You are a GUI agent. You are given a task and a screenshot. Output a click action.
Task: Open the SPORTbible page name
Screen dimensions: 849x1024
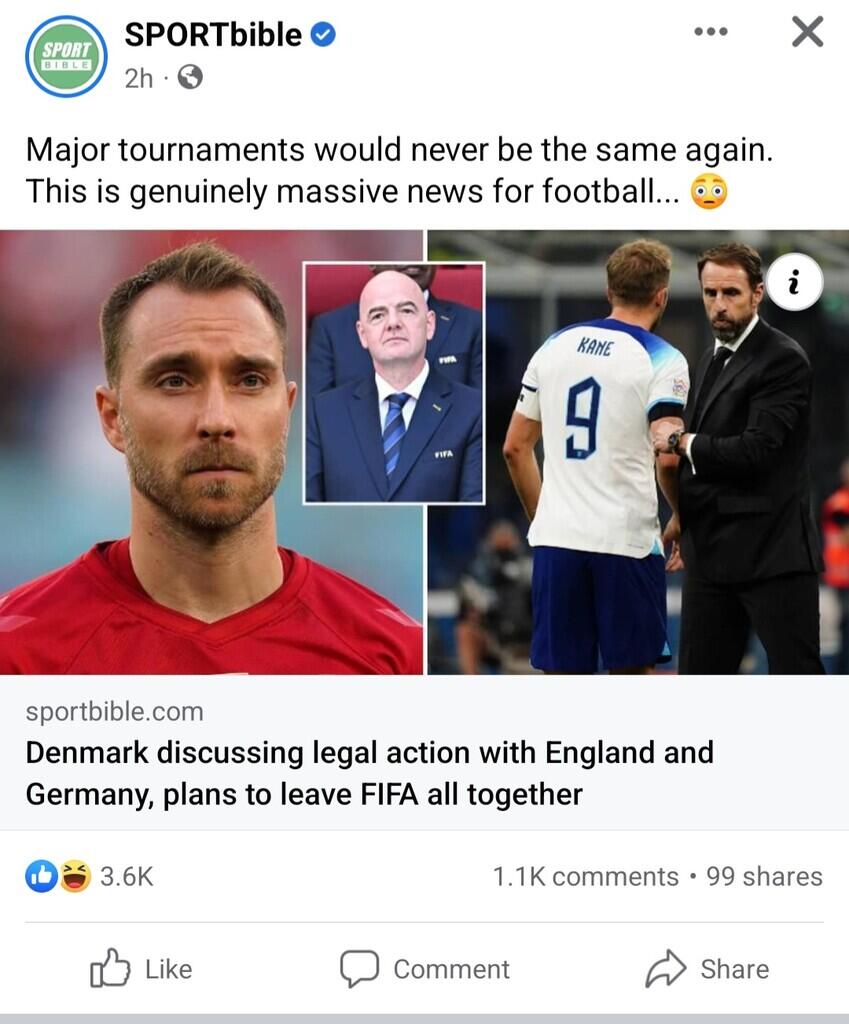click(213, 35)
